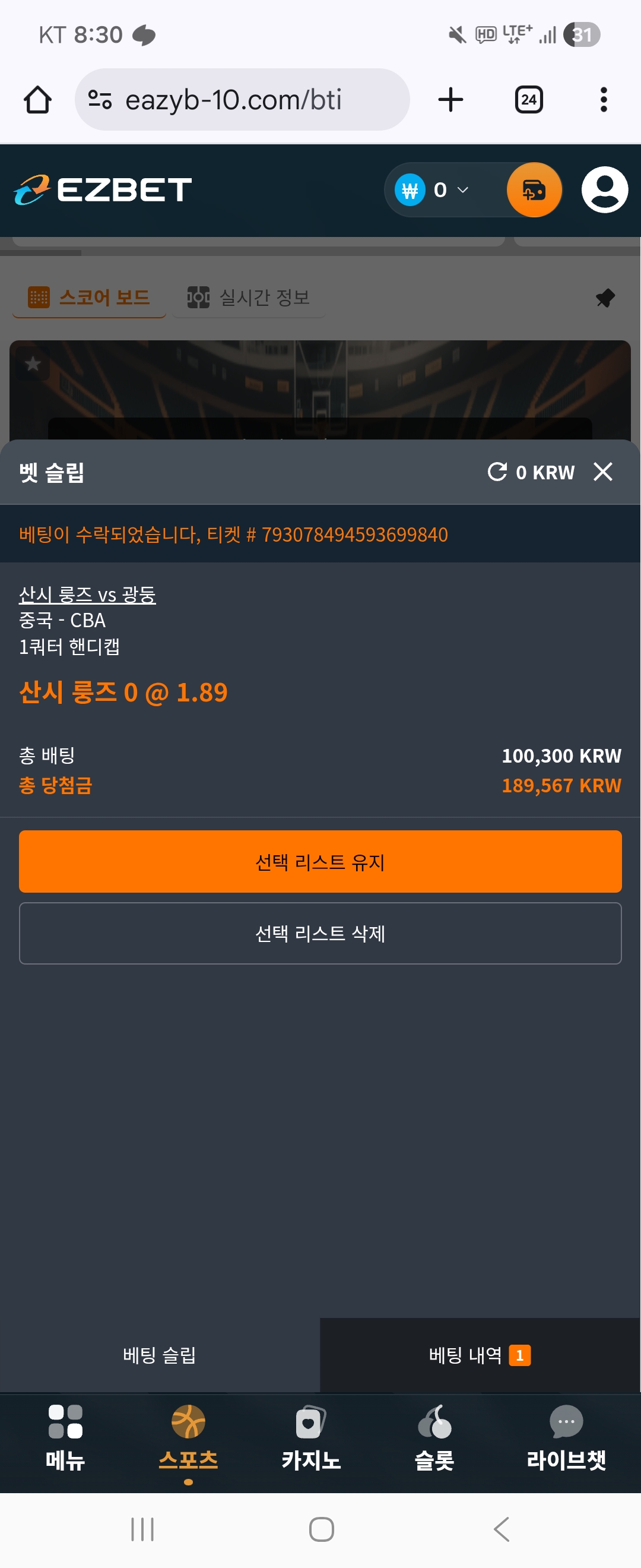Open 라이브챗 support chat
The width and height of the screenshot is (641, 1568).
pos(566,1438)
